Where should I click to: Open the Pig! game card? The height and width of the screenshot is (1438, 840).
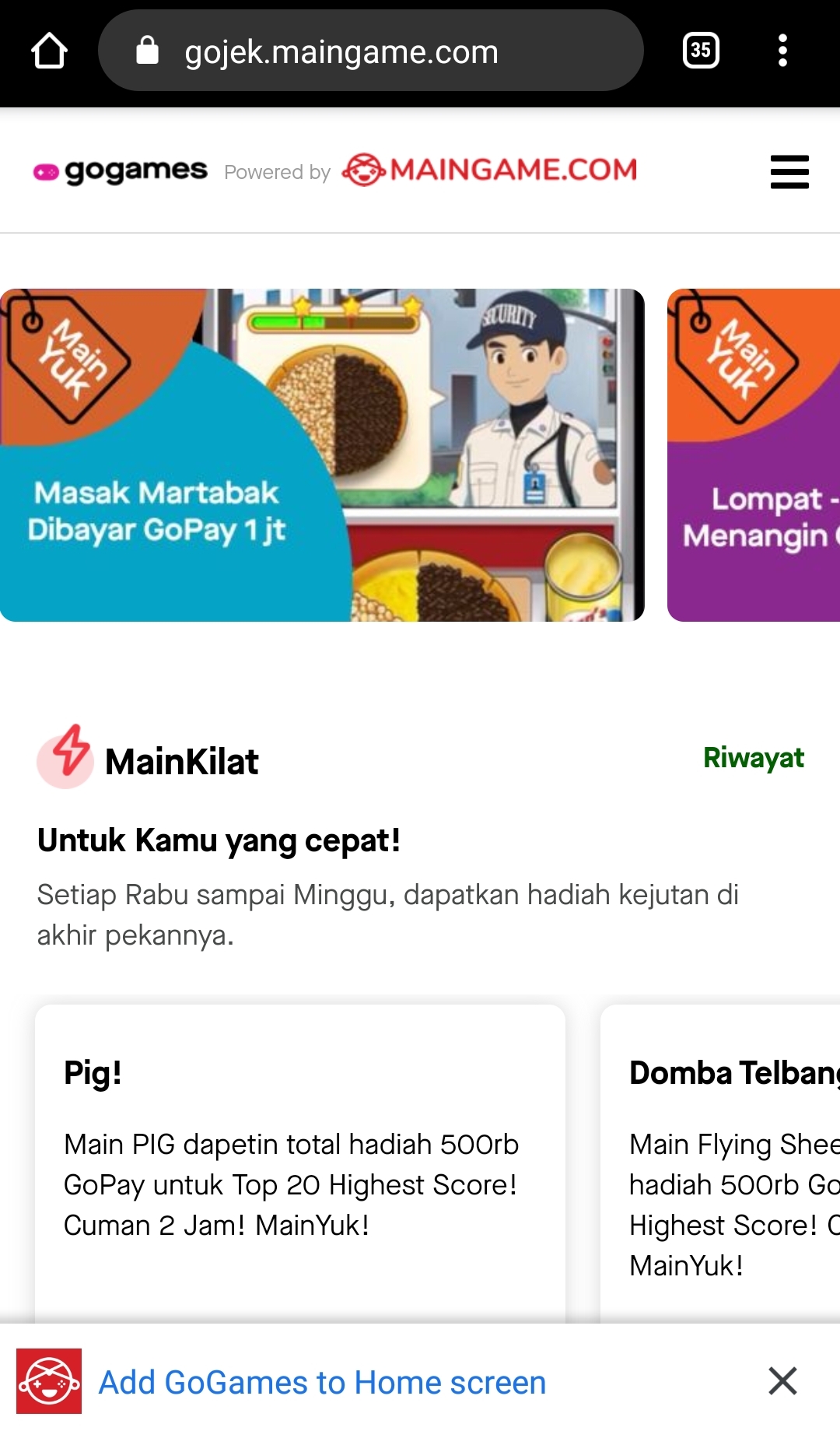point(299,1159)
